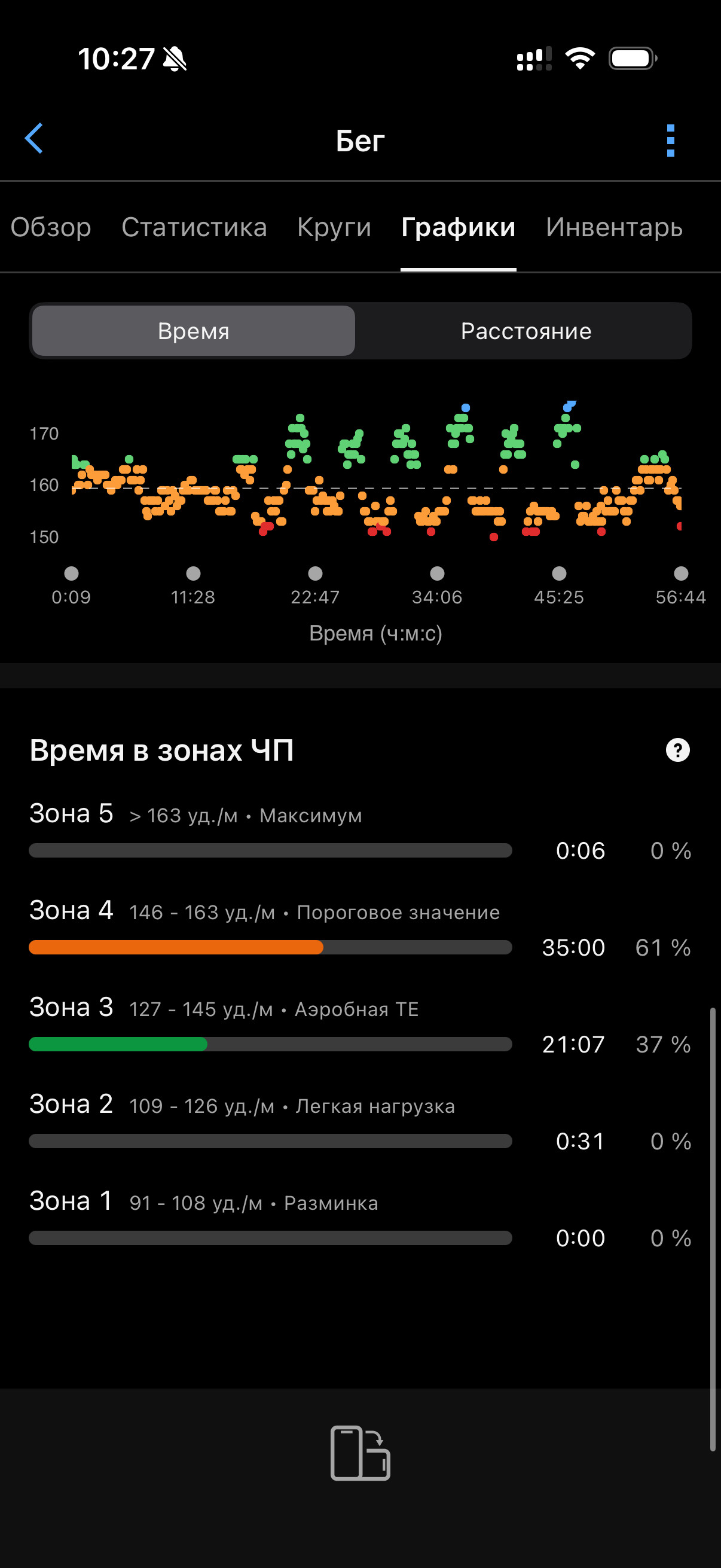Select the Графики tab
The image size is (721, 1568).
pyautogui.click(x=458, y=227)
